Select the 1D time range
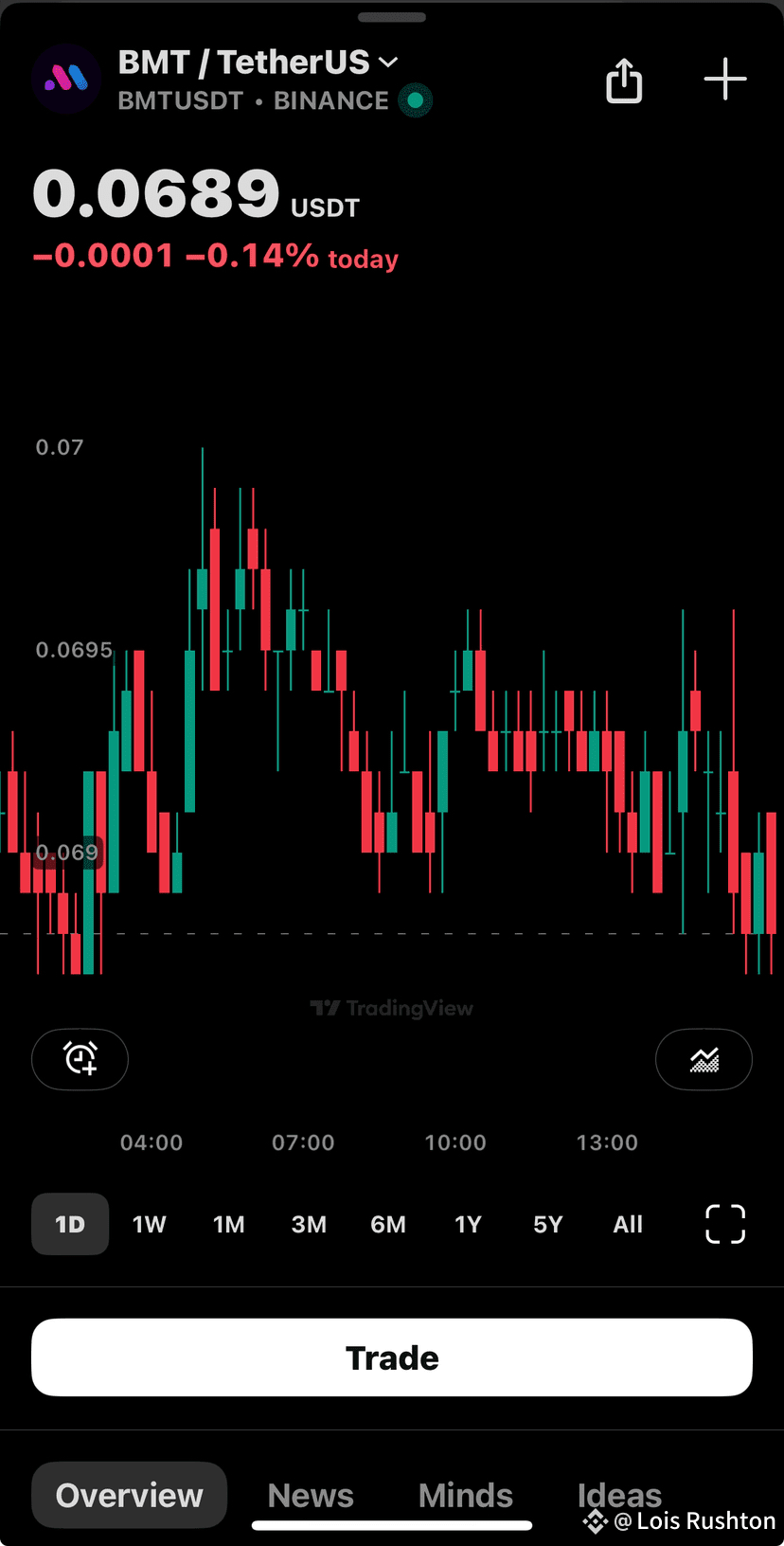Image resolution: width=784 pixels, height=1546 pixels. (x=70, y=1224)
